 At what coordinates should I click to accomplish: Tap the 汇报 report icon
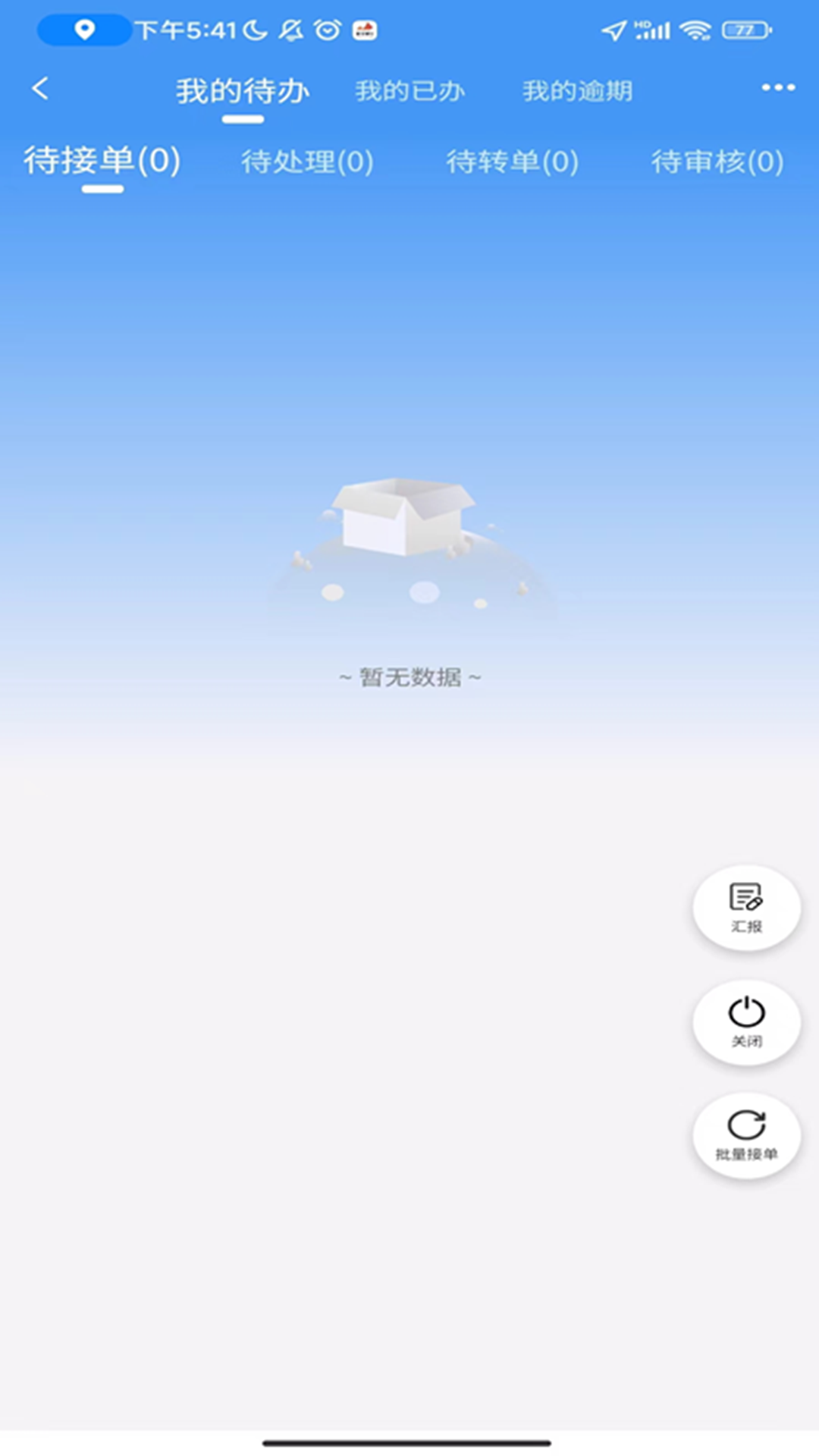746,908
